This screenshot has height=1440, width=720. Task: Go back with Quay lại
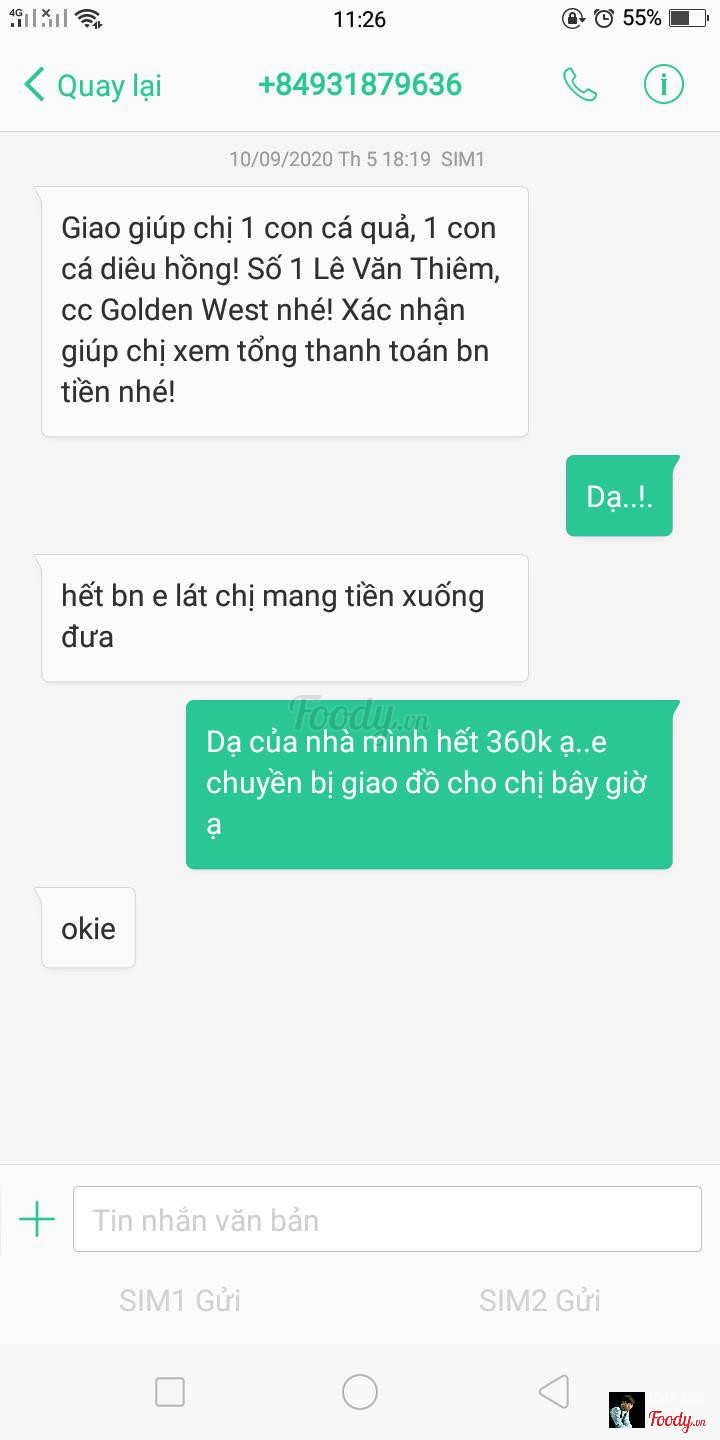pyautogui.click(x=92, y=85)
